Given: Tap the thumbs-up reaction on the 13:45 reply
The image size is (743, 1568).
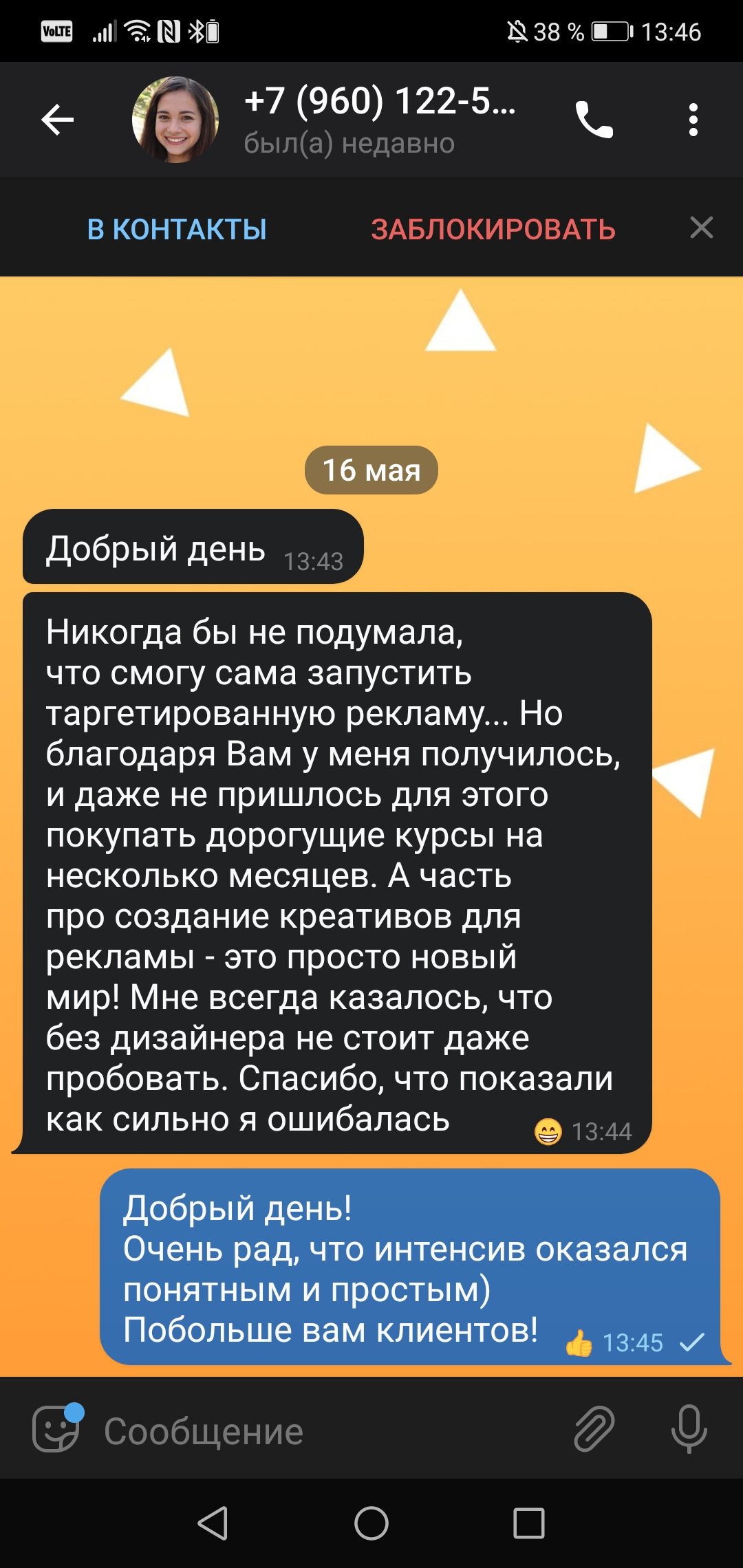Looking at the screenshot, I should (x=579, y=1343).
